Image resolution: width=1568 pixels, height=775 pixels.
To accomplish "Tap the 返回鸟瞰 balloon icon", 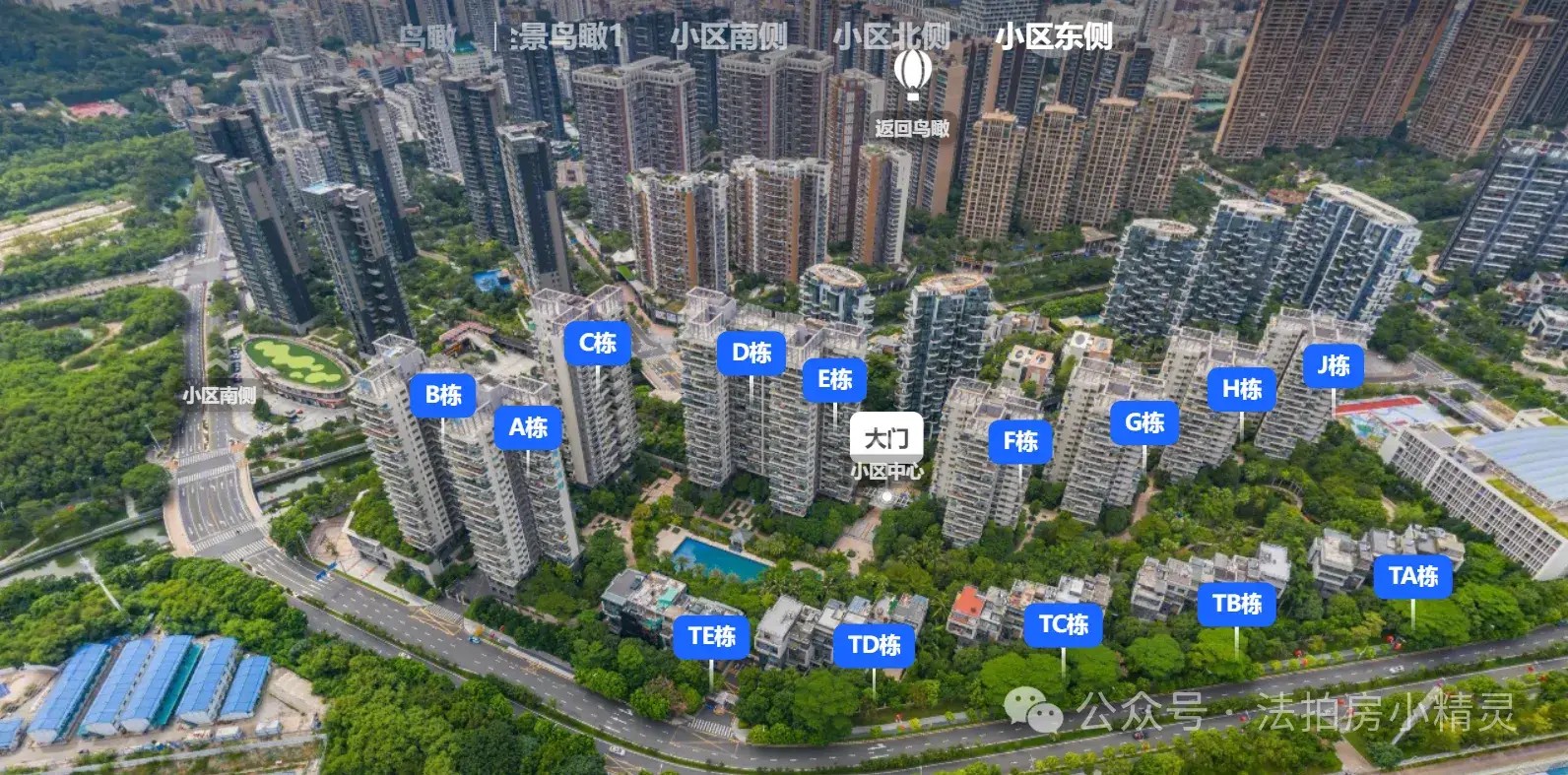I will (x=913, y=74).
